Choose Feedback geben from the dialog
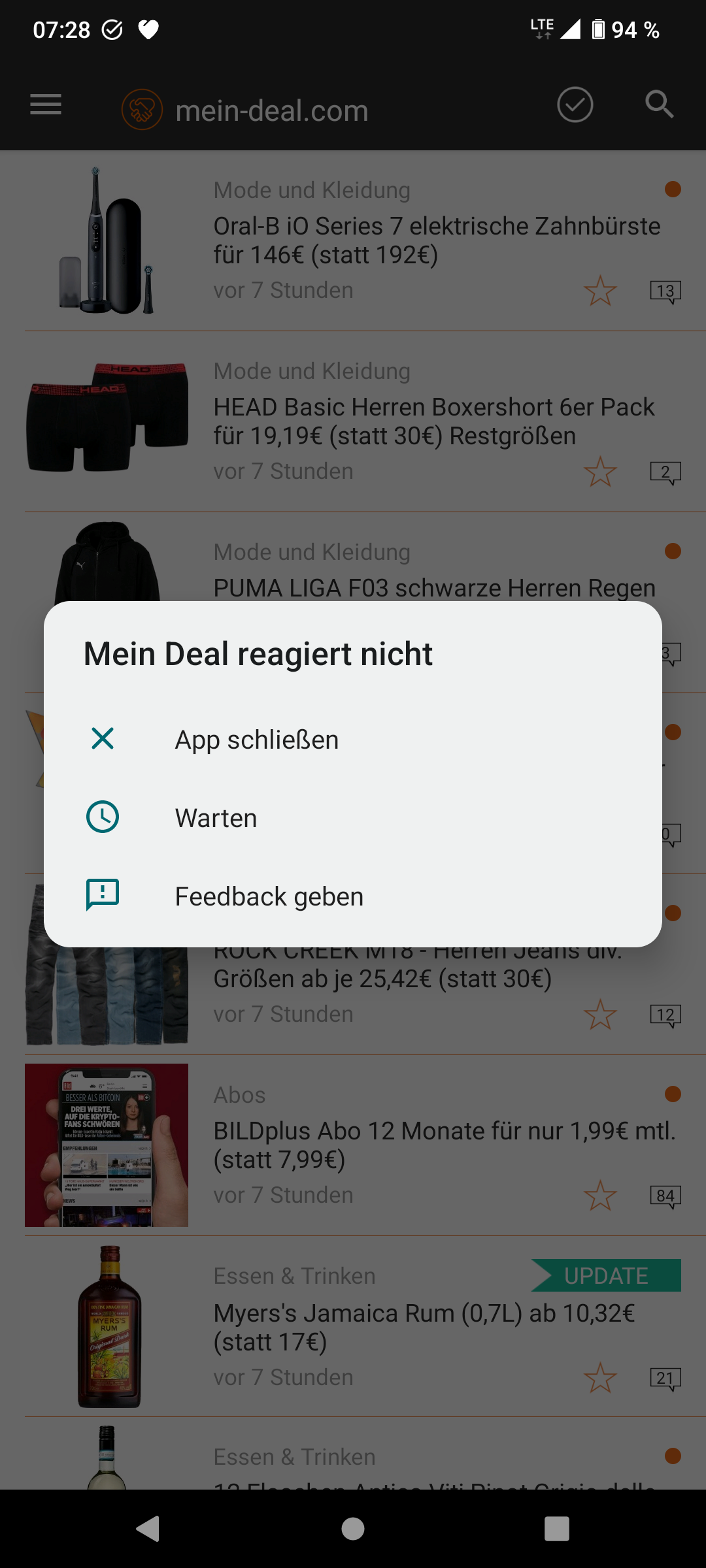706x1568 pixels. (x=268, y=896)
